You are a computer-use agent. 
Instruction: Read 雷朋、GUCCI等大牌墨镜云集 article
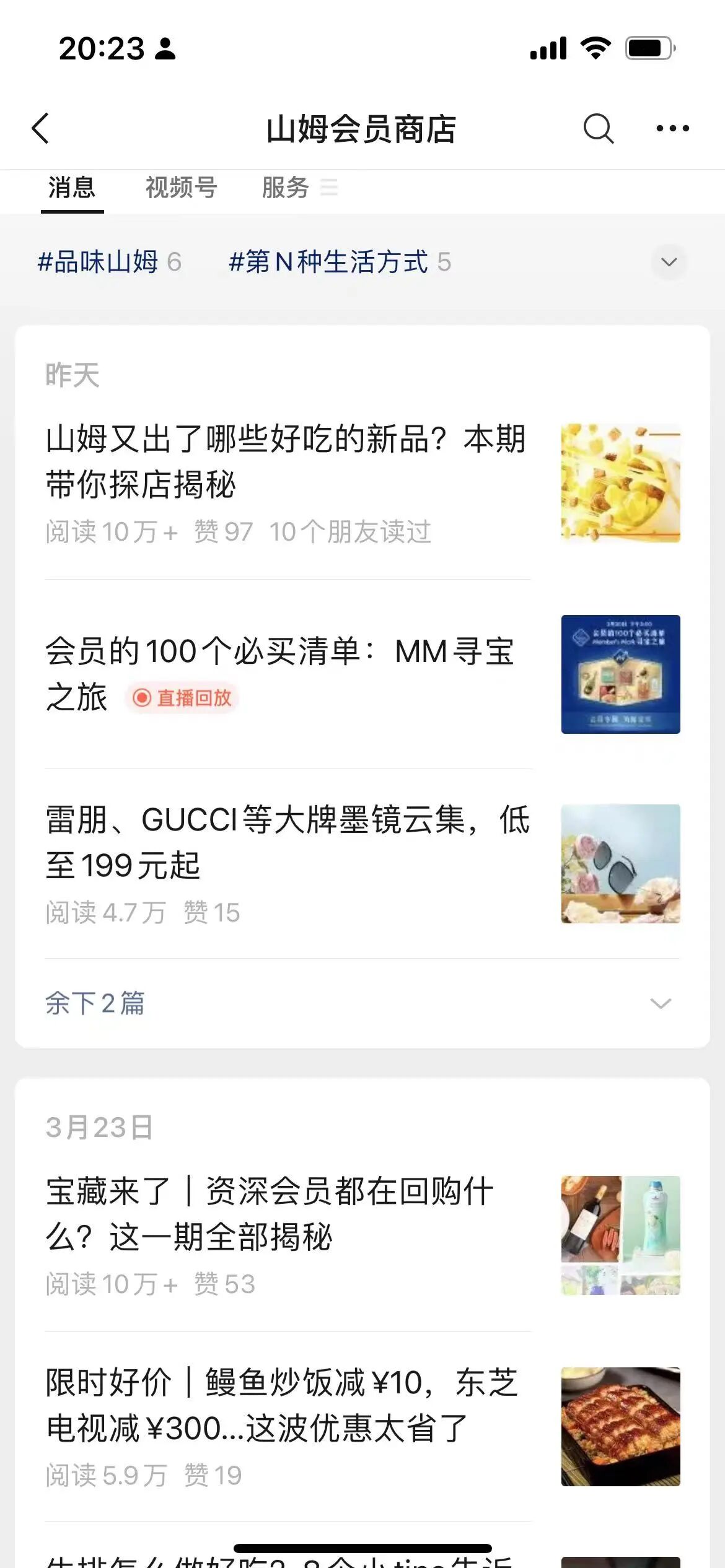click(286, 842)
